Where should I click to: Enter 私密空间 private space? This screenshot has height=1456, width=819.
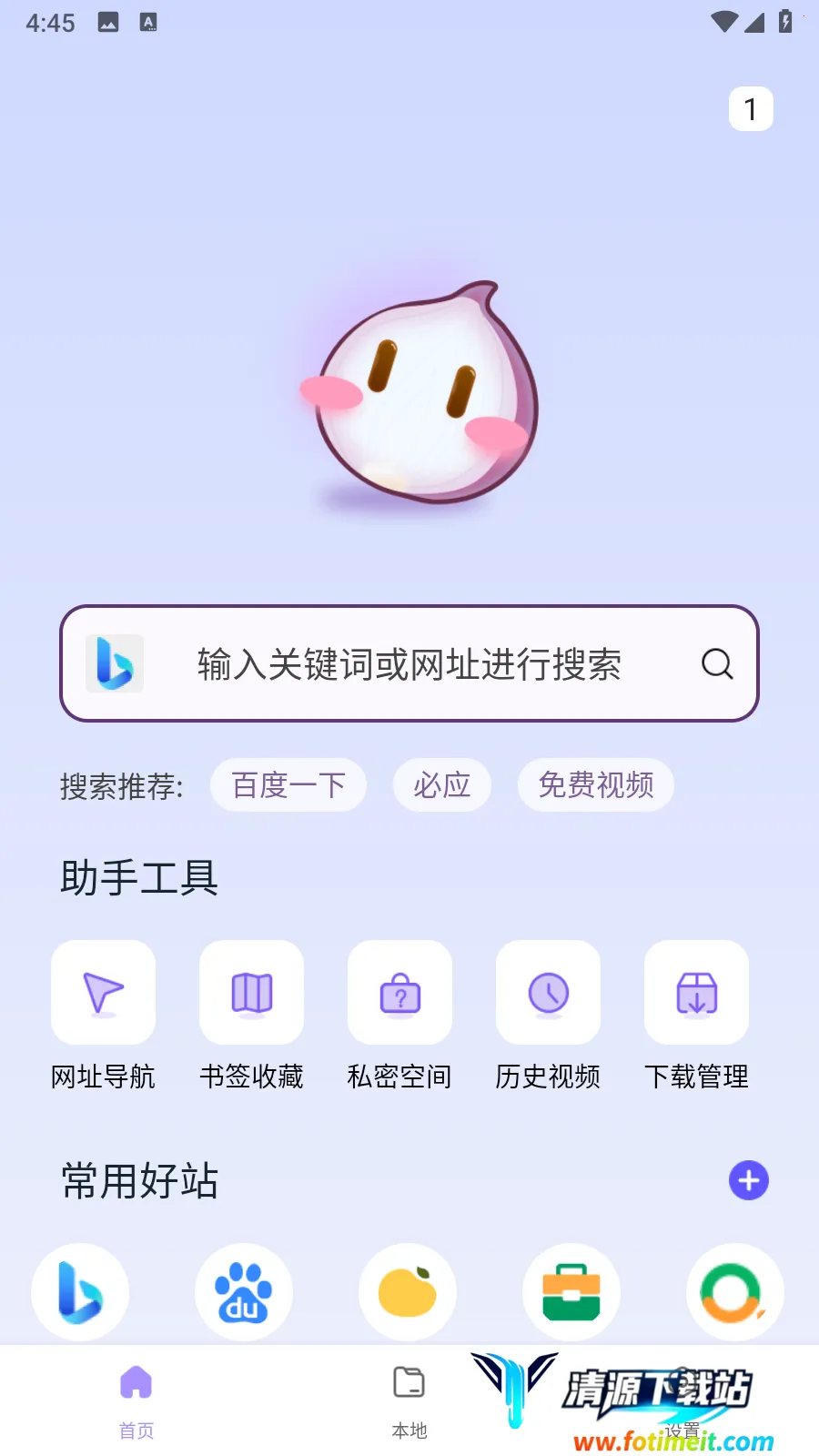click(400, 993)
